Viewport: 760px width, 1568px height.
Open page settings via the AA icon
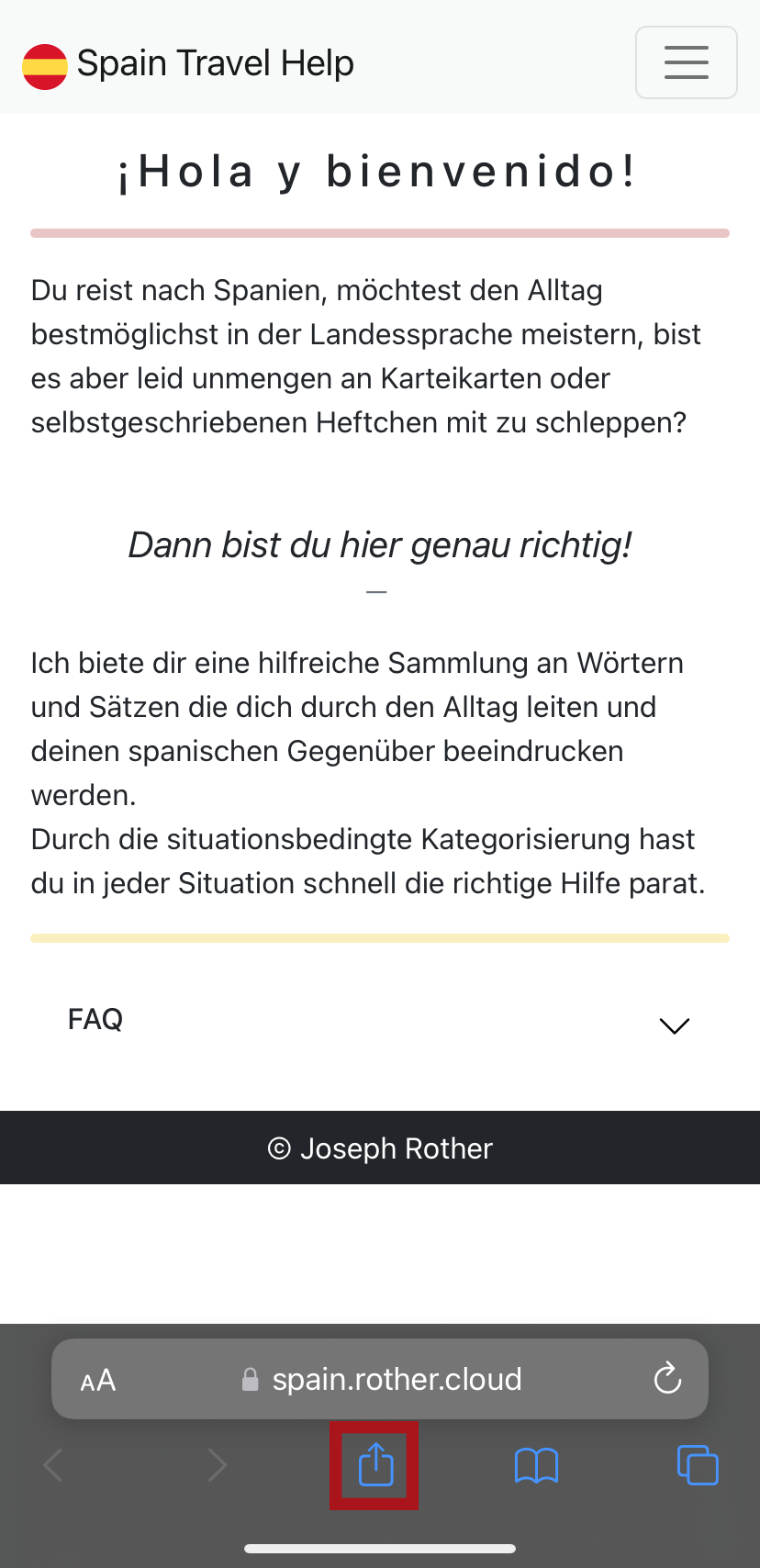point(97,1378)
